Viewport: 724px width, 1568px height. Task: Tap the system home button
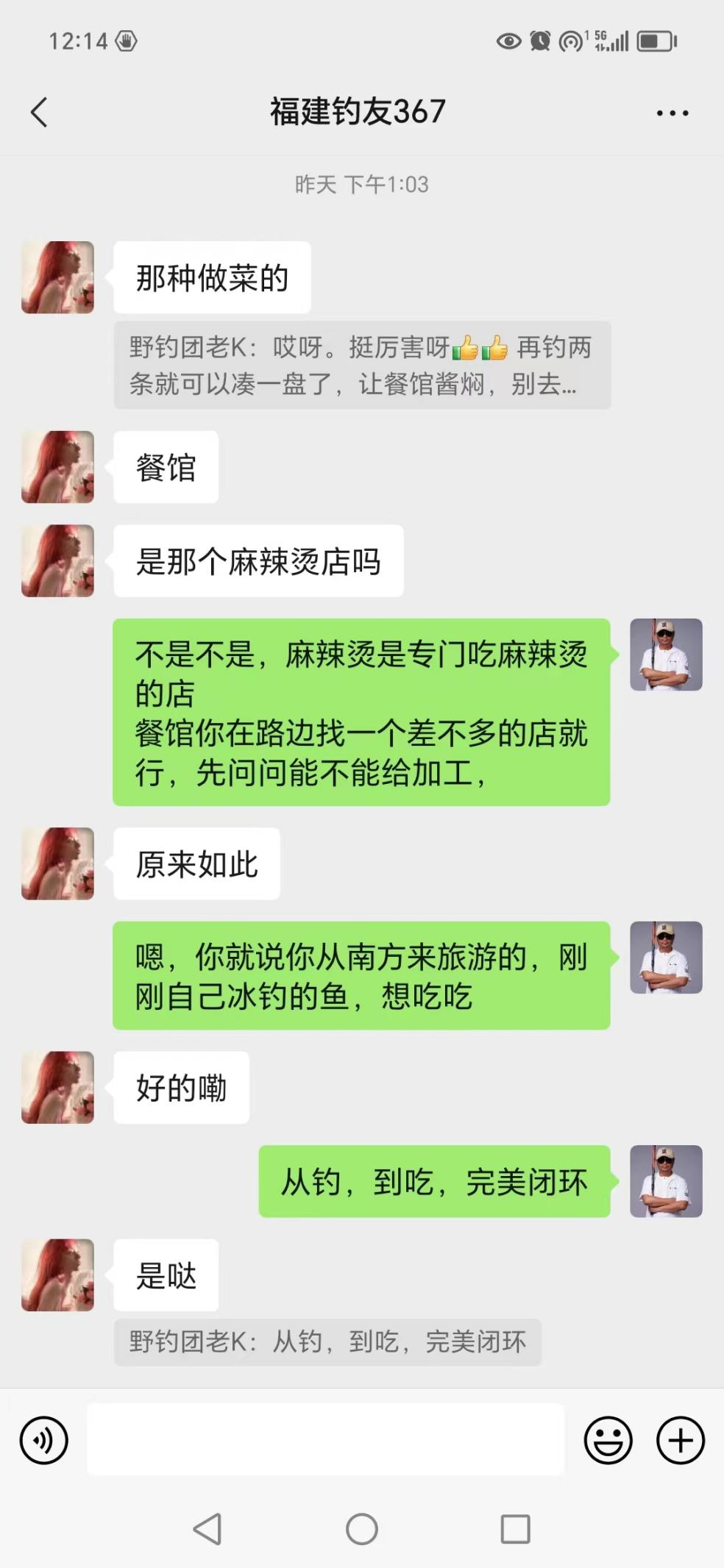362,1529
